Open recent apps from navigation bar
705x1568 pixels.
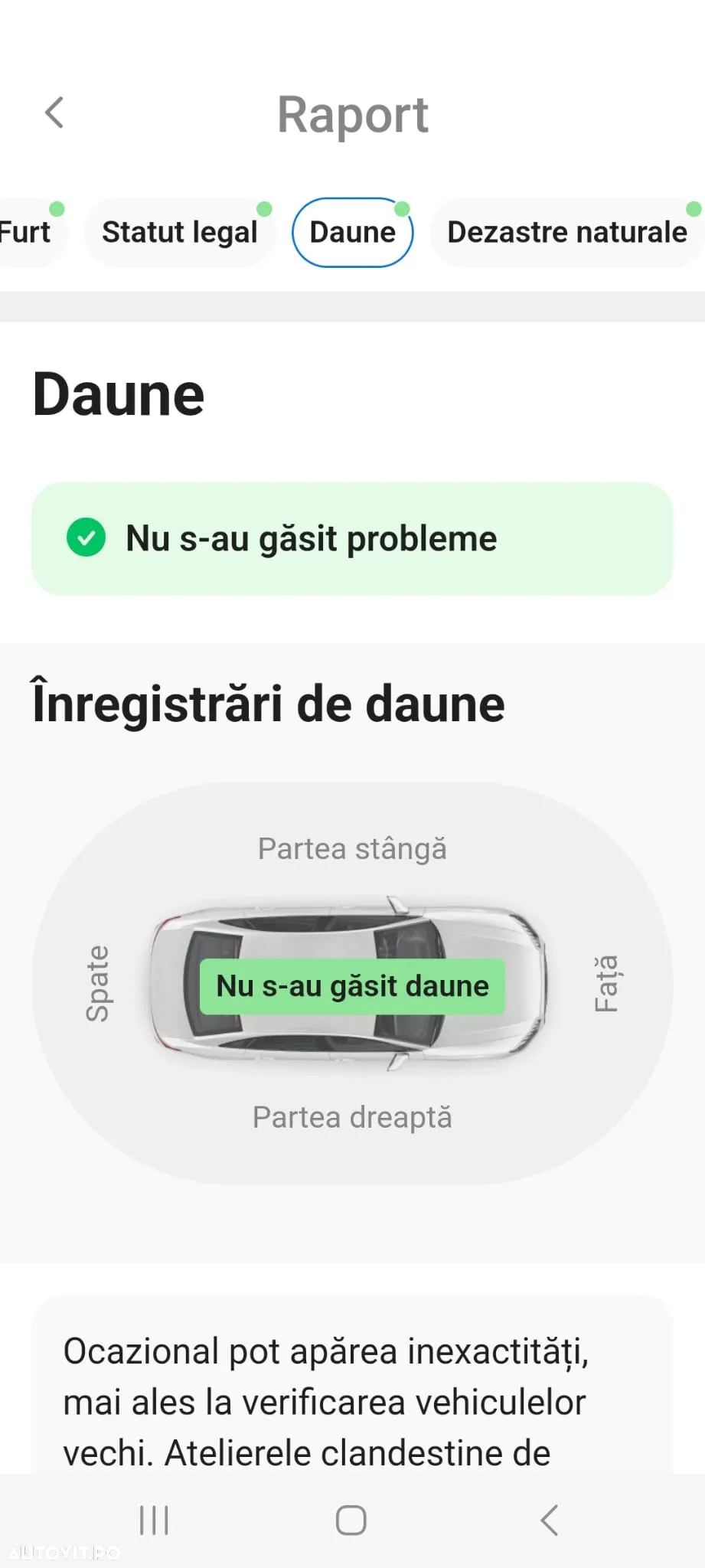pos(154,1521)
